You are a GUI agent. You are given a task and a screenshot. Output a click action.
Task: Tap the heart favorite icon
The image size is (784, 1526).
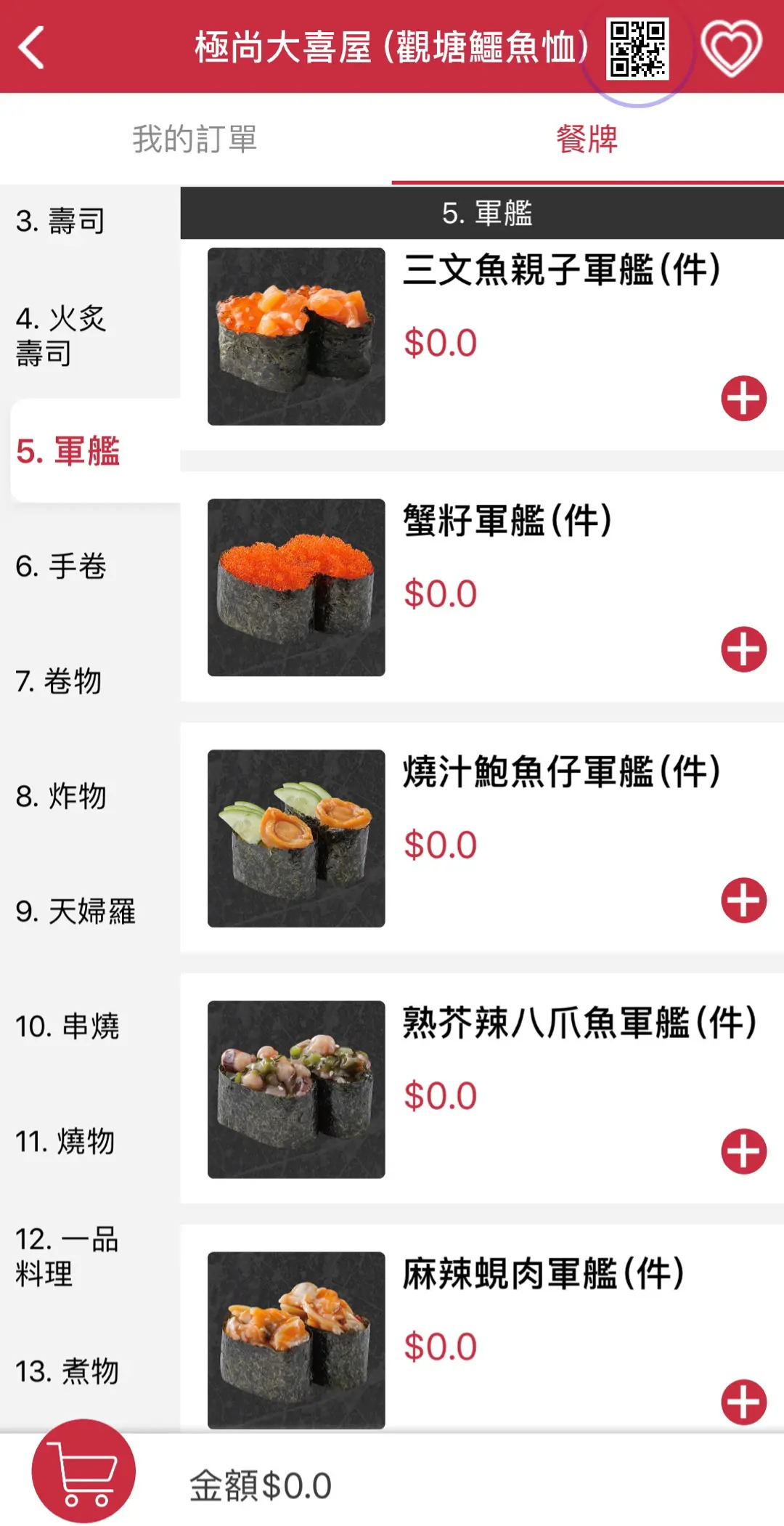click(731, 49)
